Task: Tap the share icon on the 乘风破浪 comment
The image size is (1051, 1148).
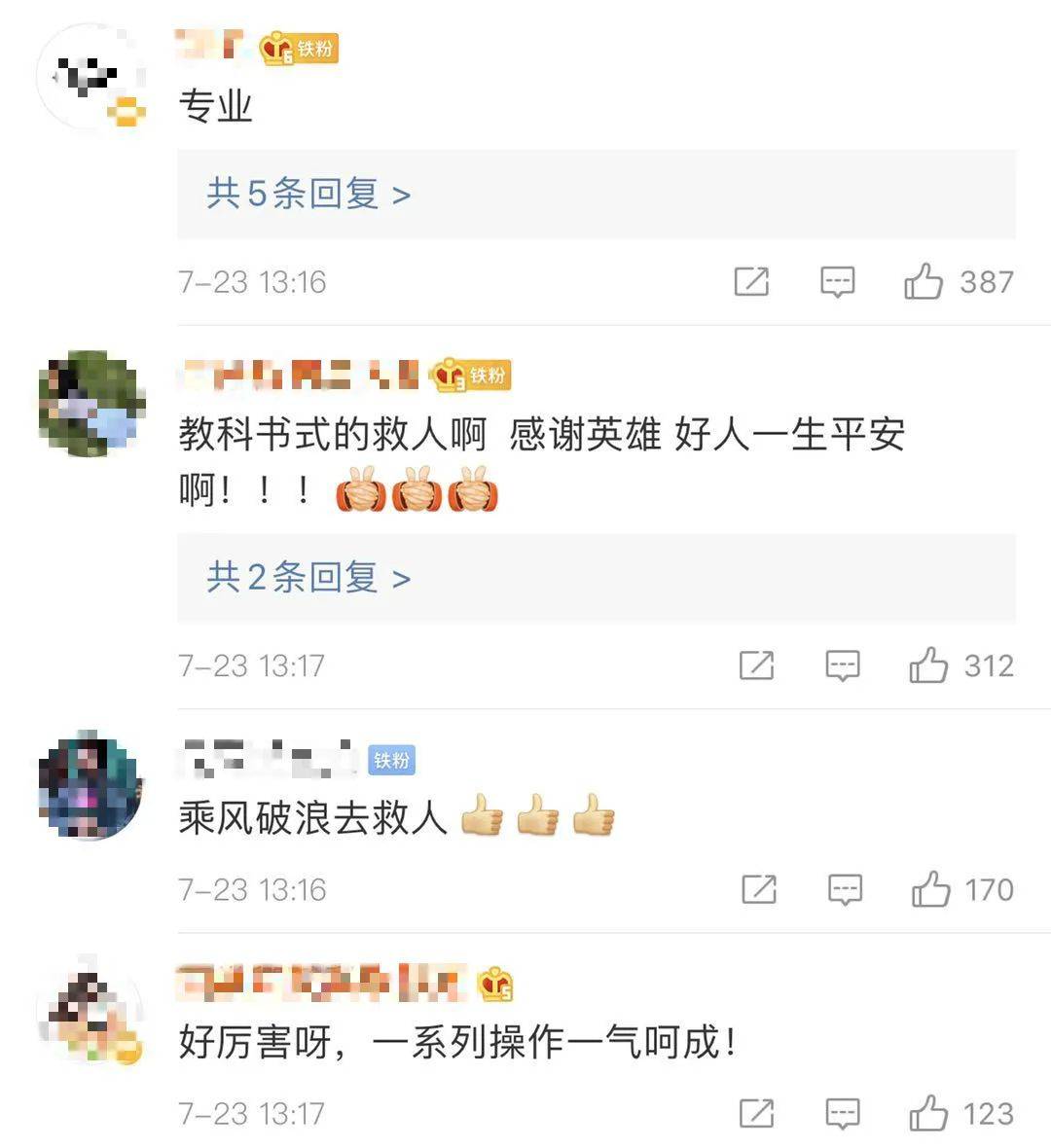Action: point(758,888)
